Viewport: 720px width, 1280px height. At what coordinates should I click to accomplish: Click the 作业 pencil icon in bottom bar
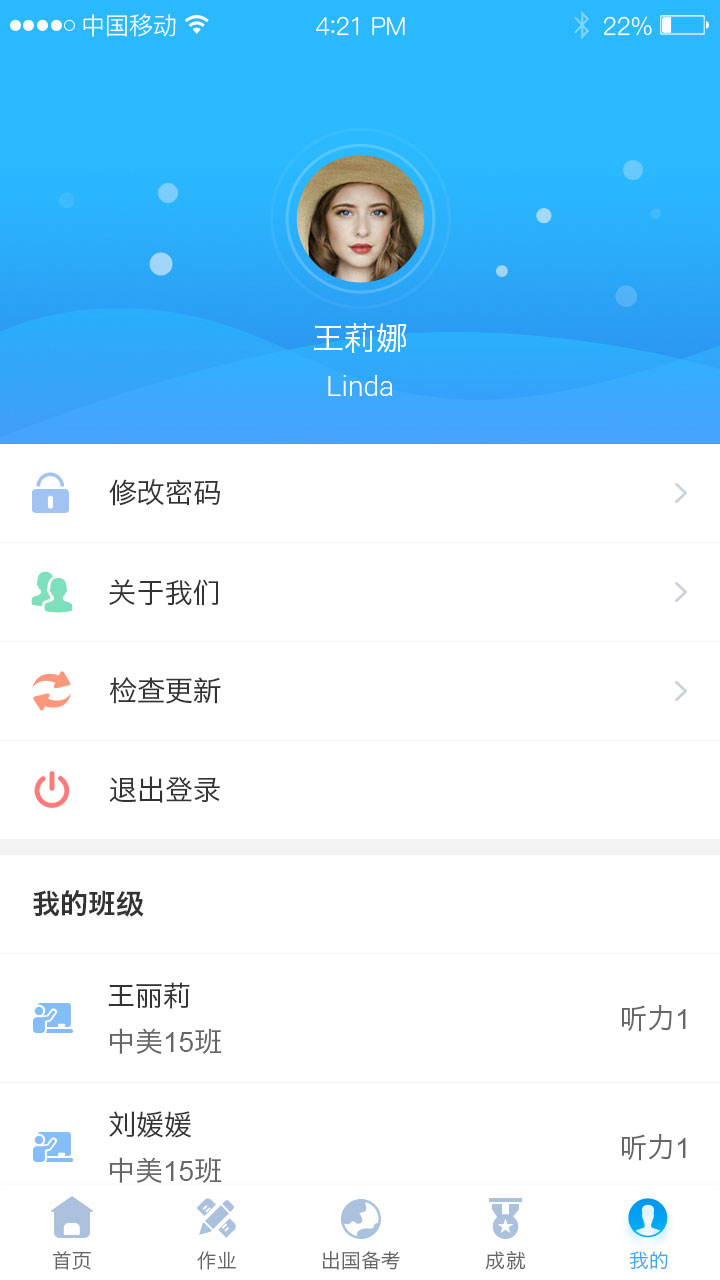pyautogui.click(x=215, y=1218)
